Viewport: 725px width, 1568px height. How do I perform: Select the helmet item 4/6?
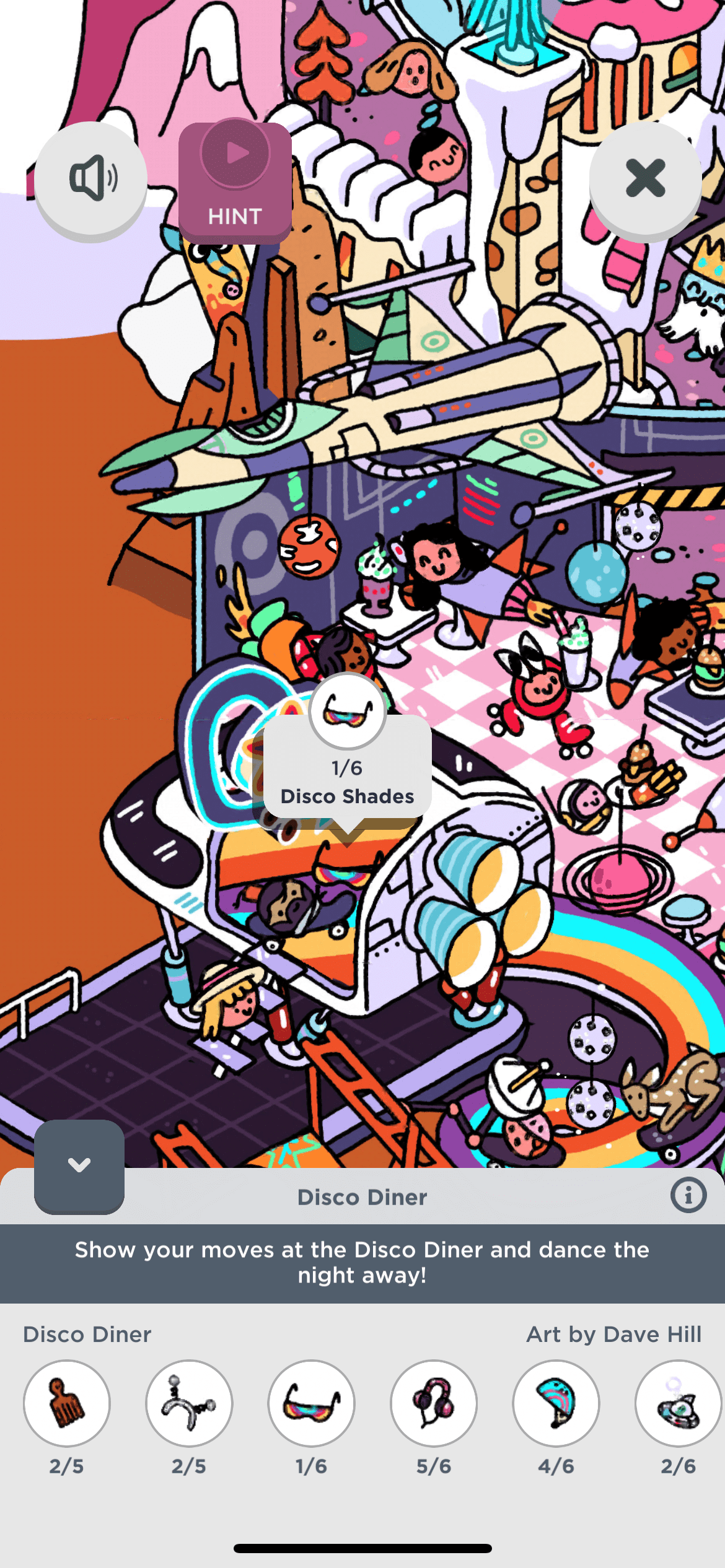pyautogui.click(x=556, y=1403)
